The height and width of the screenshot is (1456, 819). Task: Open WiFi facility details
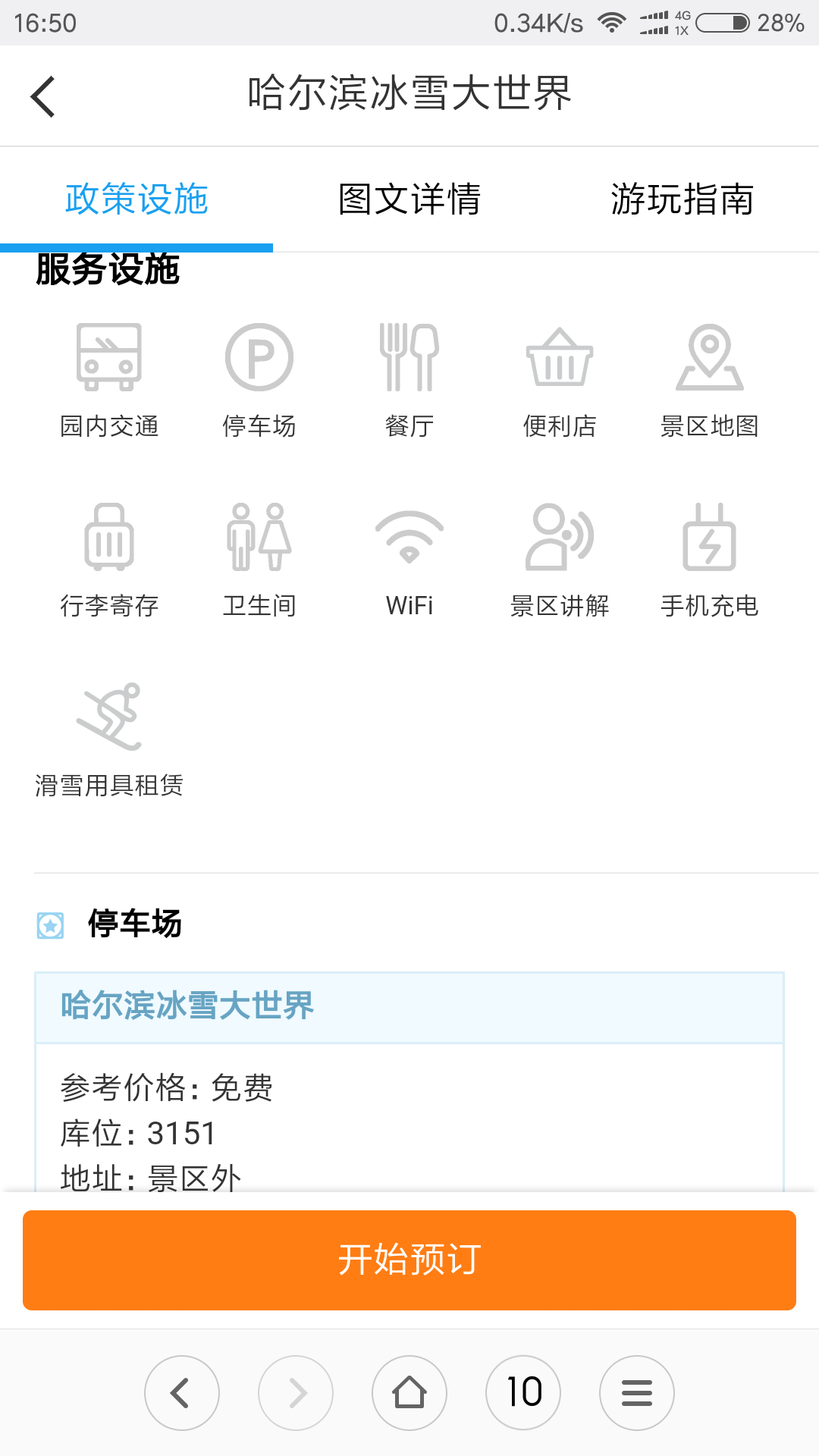(x=409, y=560)
